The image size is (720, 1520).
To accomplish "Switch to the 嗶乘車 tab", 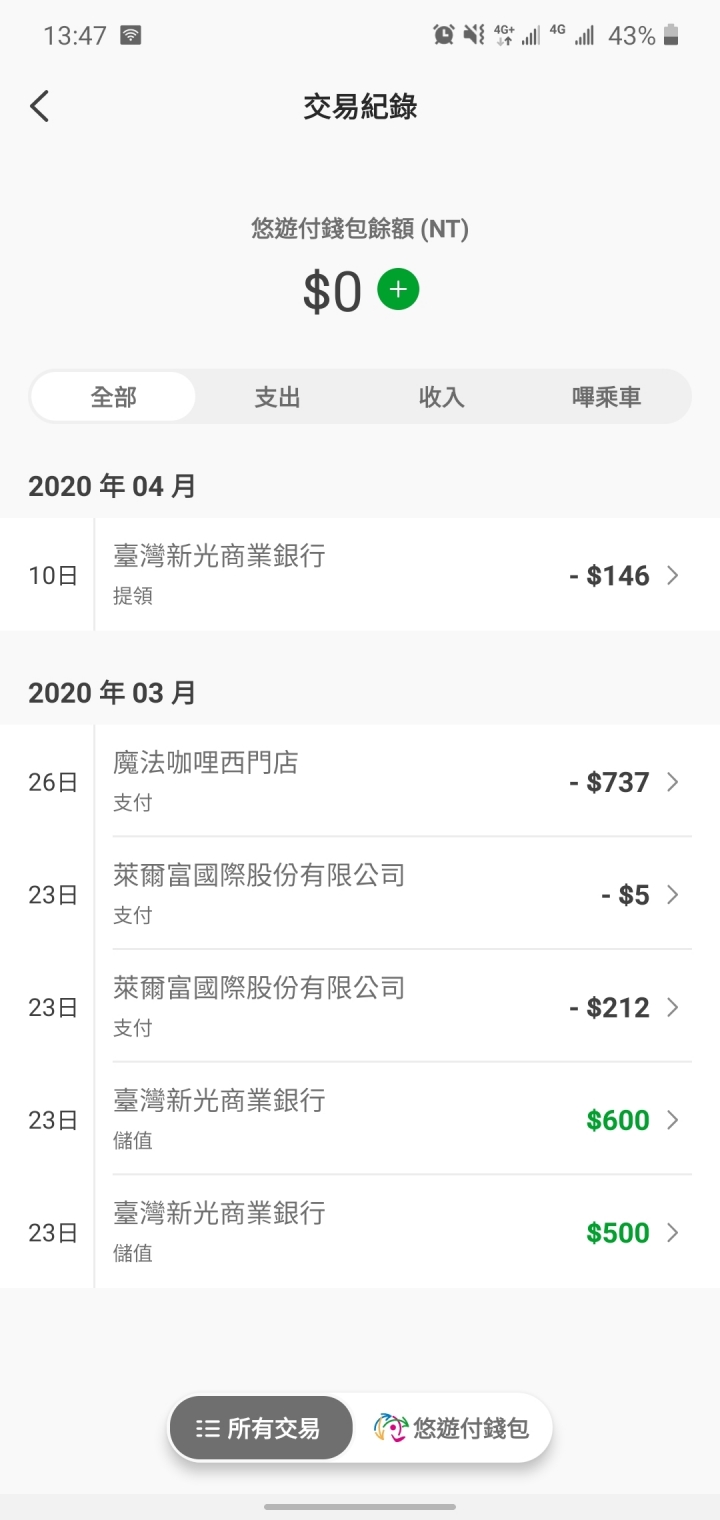I will click(607, 397).
